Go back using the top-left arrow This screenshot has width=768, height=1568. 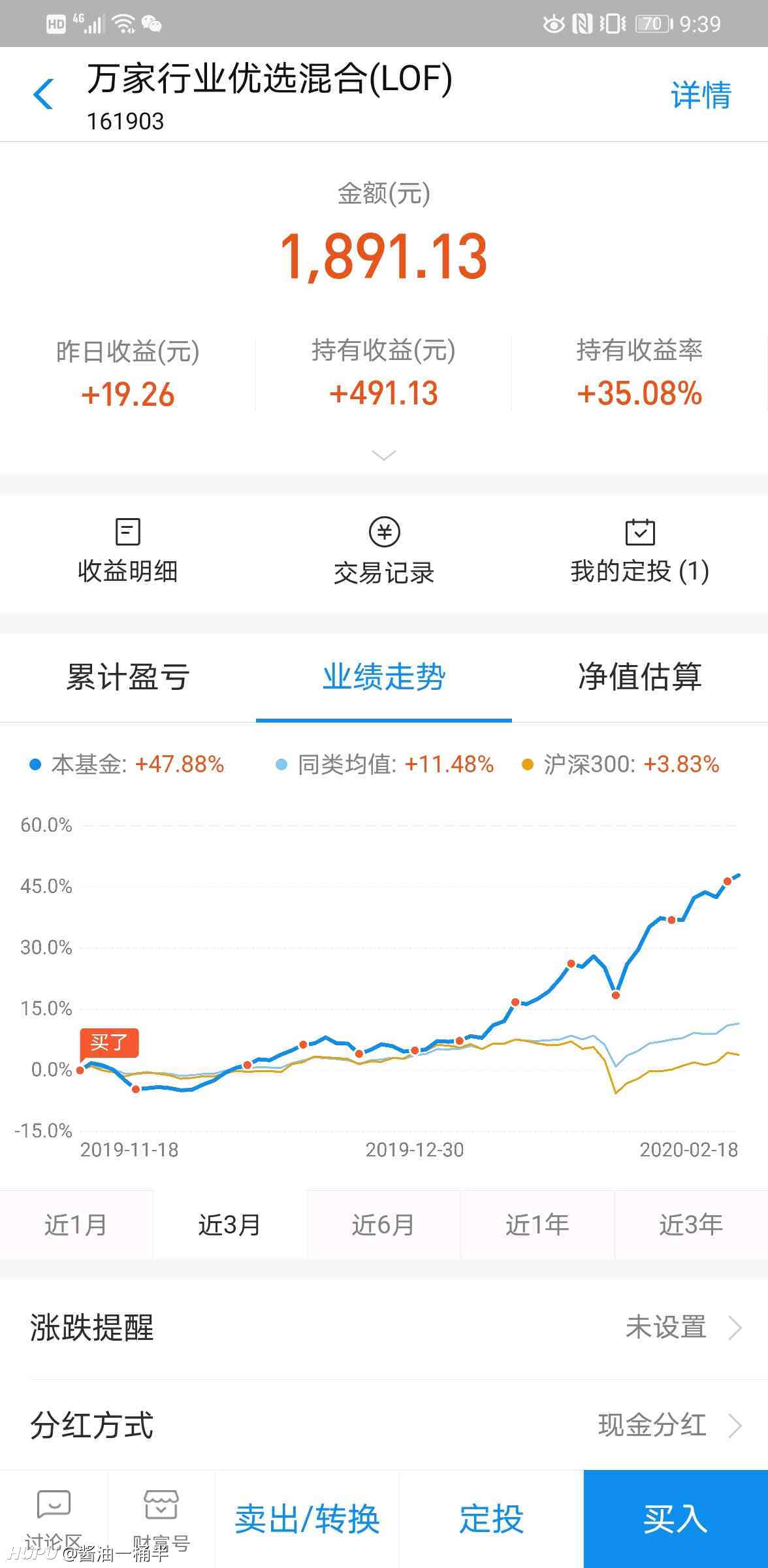point(43,94)
